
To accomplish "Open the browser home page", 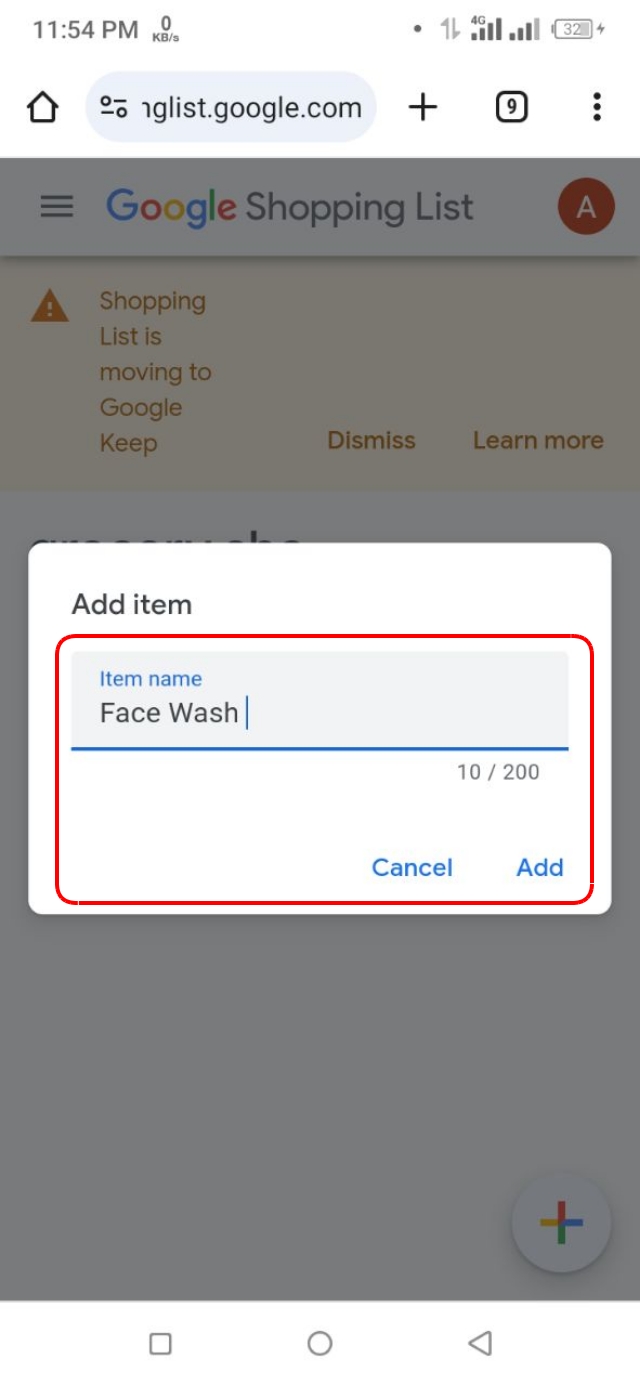I will click(x=42, y=107).
